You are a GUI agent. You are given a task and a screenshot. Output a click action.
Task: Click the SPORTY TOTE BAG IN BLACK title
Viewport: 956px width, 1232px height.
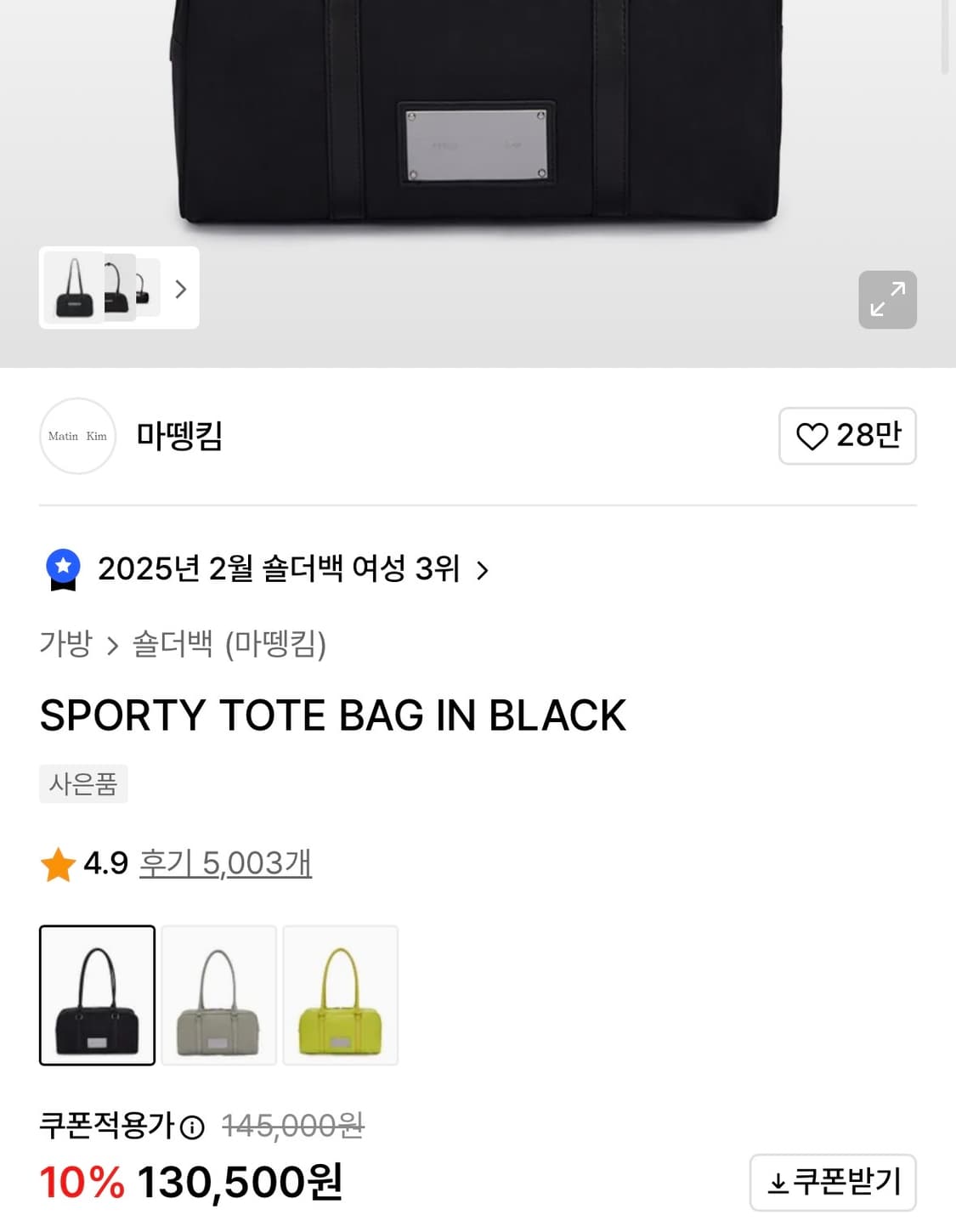(333, 715)
